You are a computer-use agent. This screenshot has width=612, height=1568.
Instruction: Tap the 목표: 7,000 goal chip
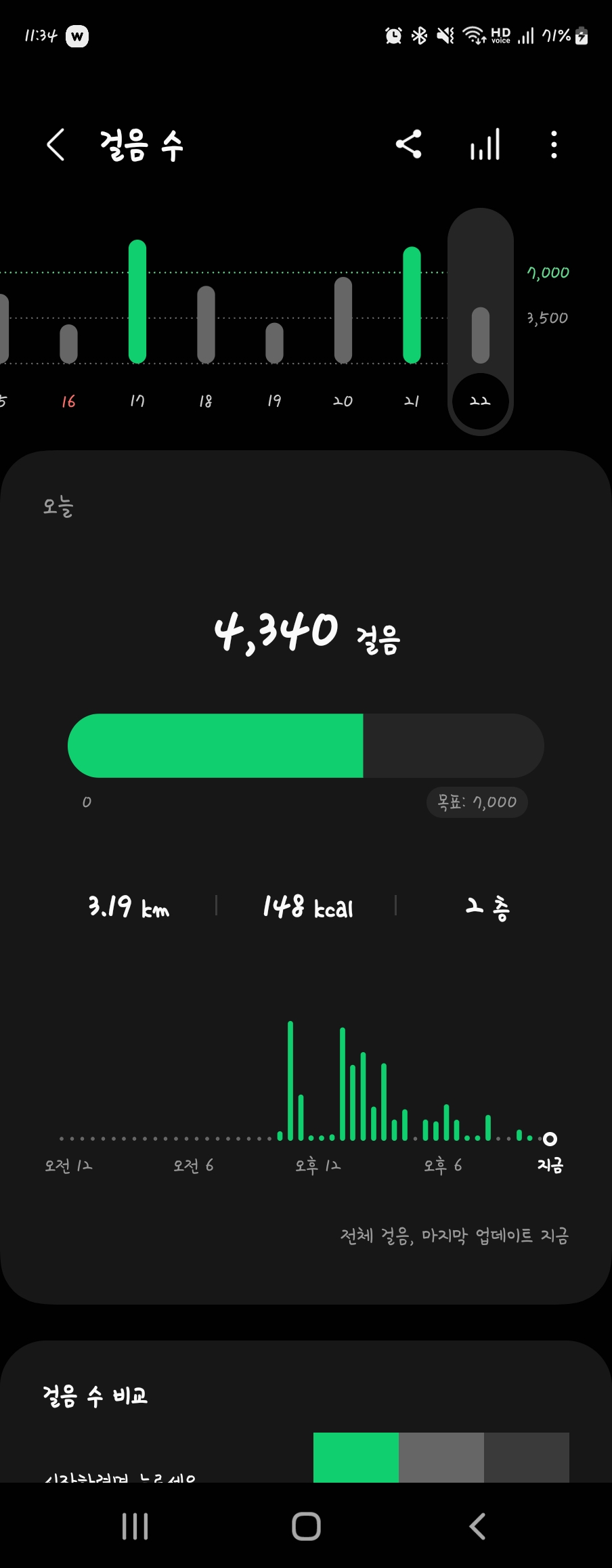477,802
